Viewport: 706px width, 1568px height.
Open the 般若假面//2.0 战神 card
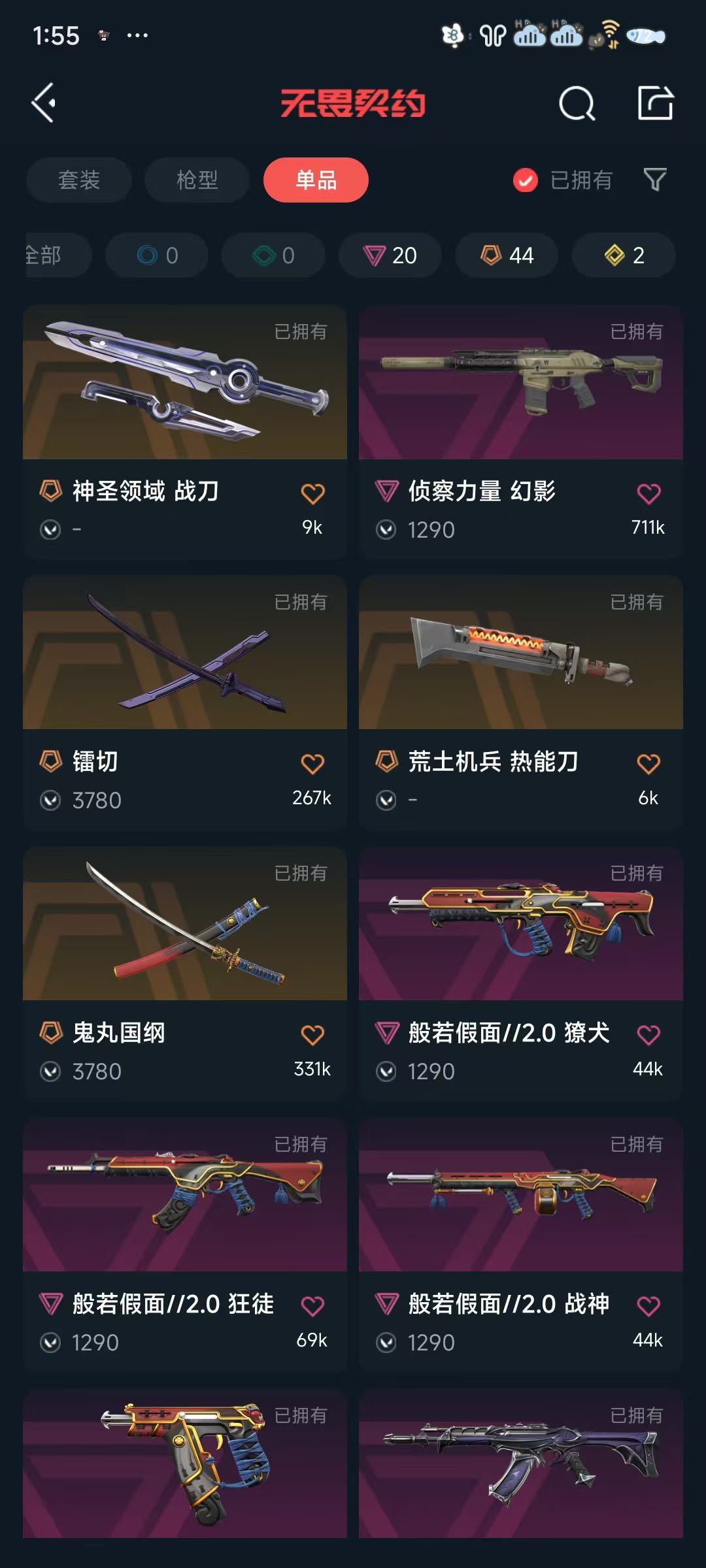tap(521, 1245)
